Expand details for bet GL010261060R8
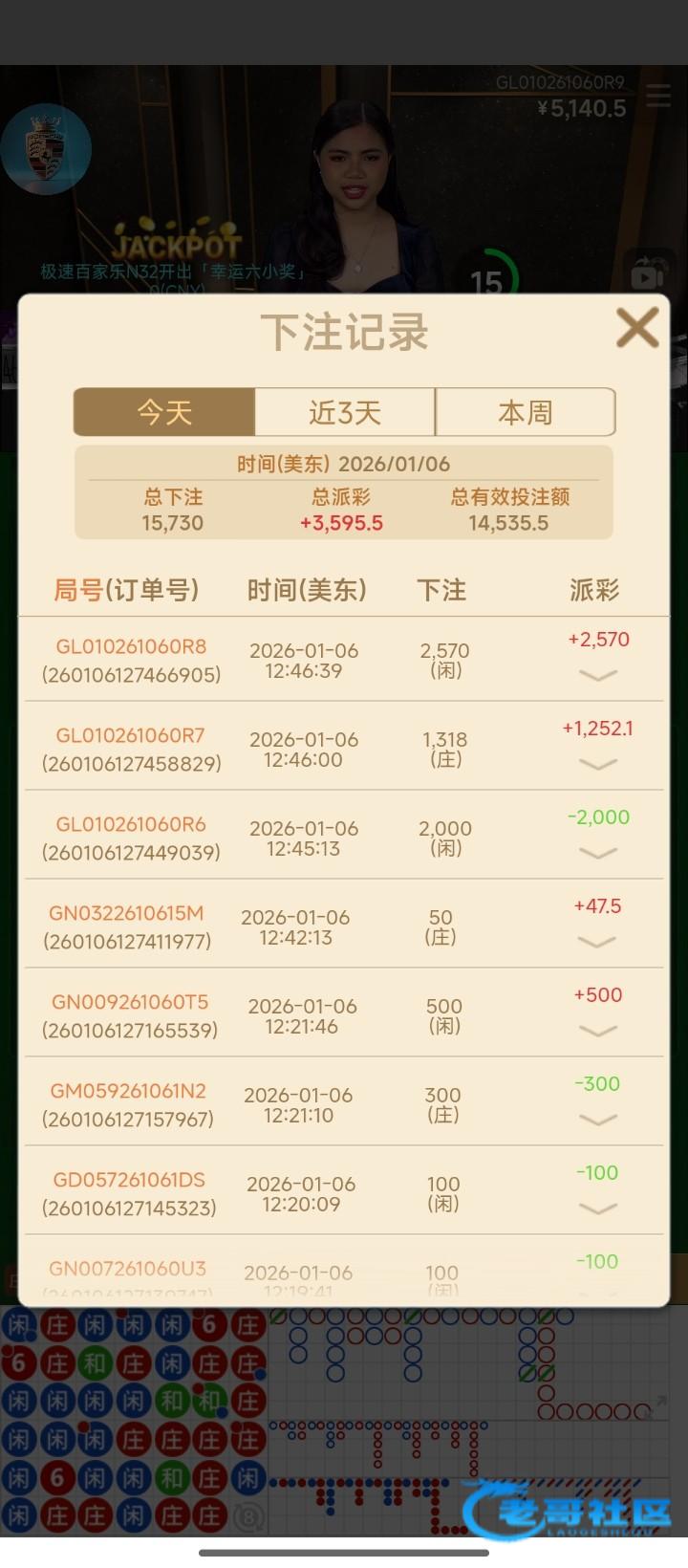Viewport: 688px width, 1568px height. (598, 675)
